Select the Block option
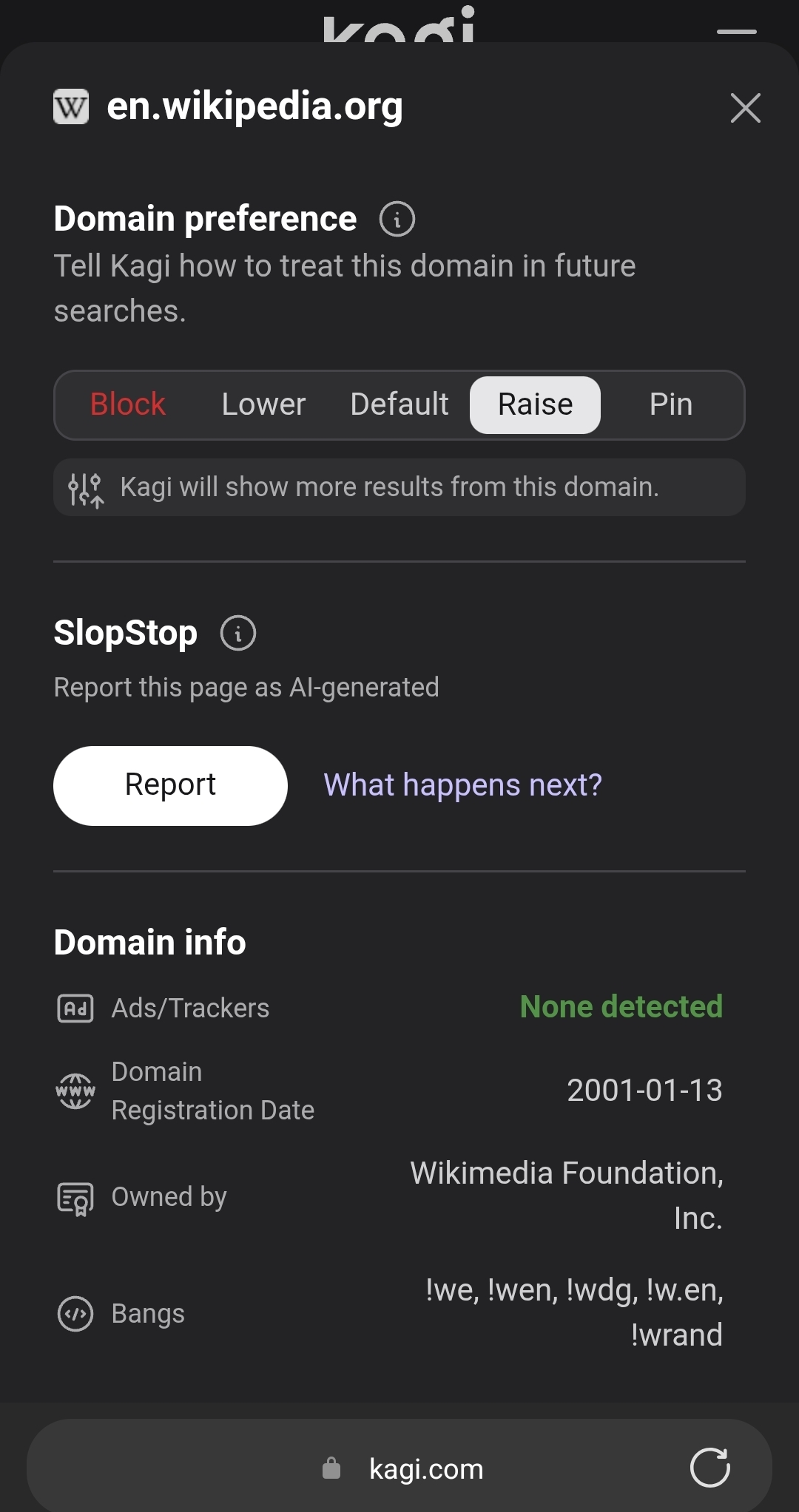Viewport: 799px width, 1512px height. tap(128, 404)
